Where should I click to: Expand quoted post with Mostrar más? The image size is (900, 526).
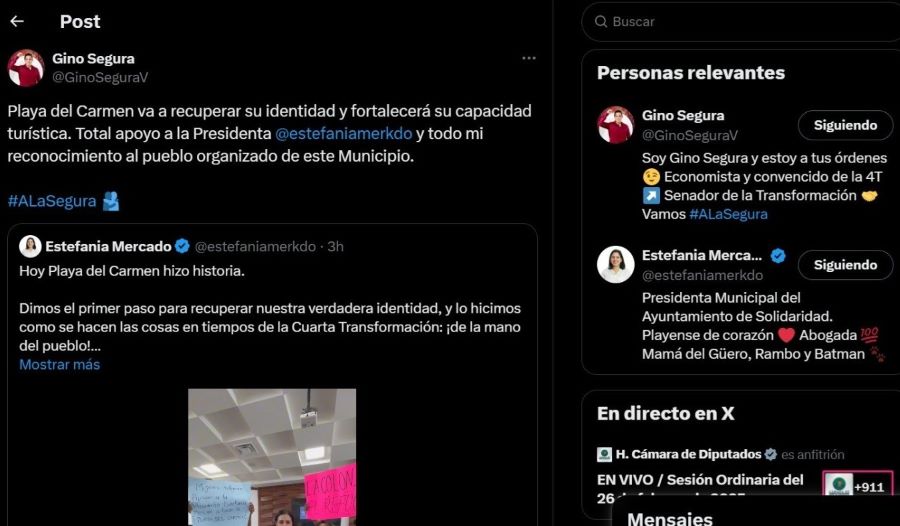59,365
